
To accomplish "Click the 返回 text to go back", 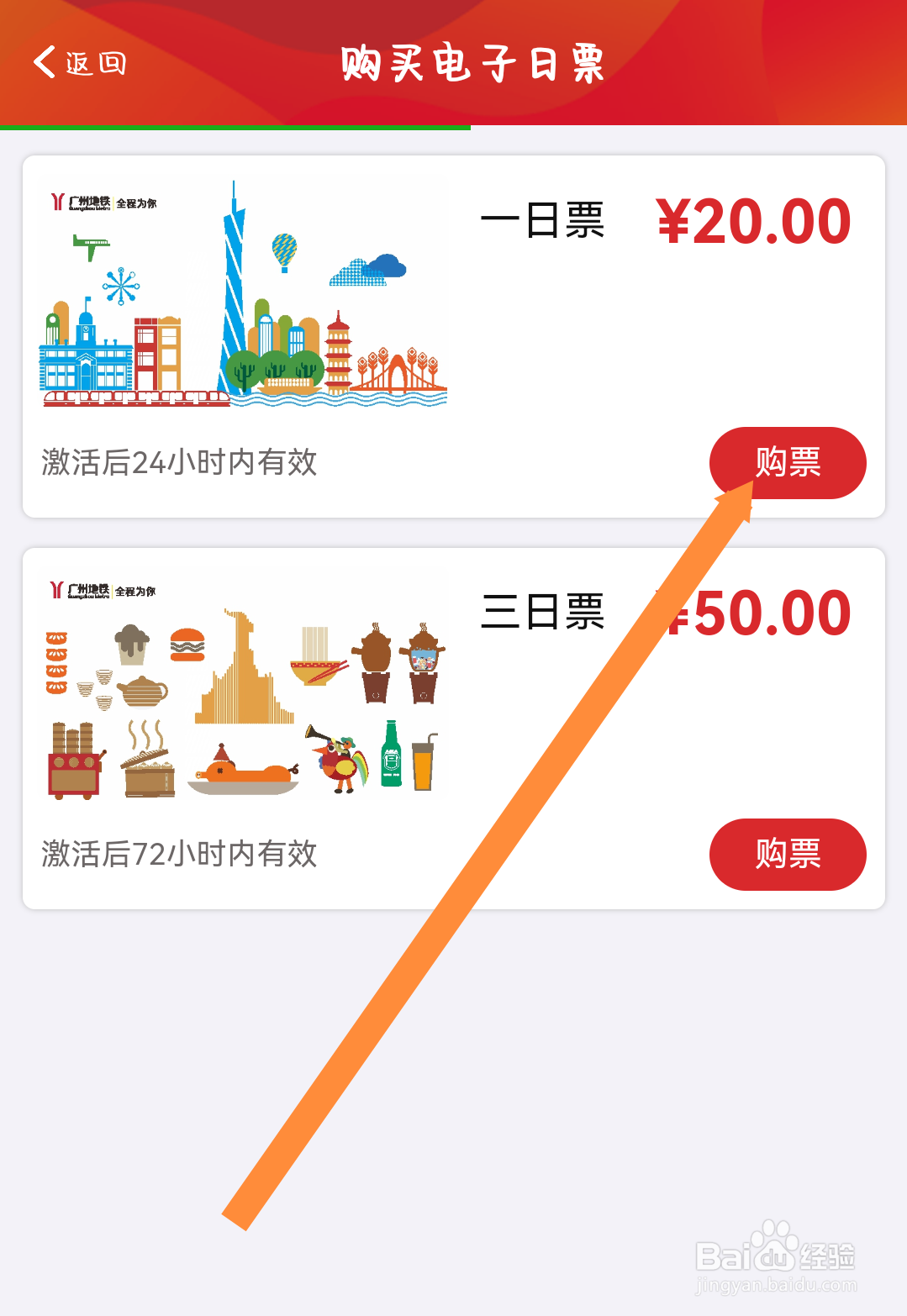I will coord(93,64).
